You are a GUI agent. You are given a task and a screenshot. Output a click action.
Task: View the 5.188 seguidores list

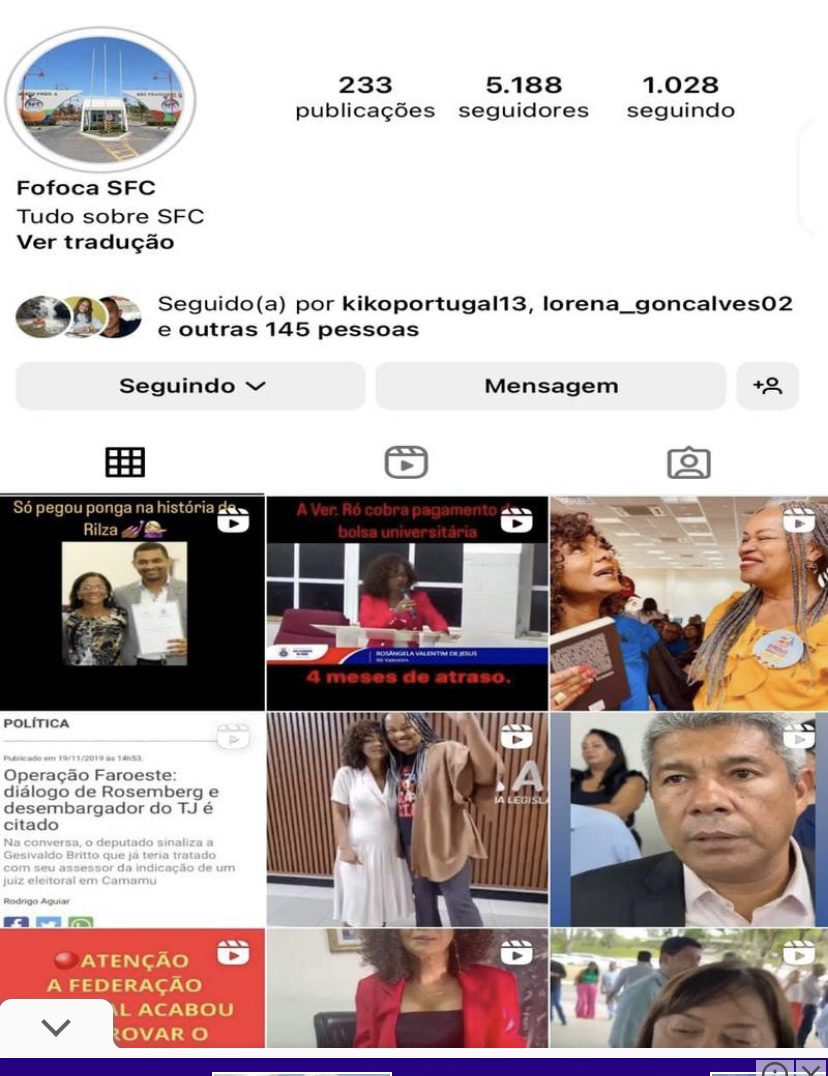tap(523, 97)
